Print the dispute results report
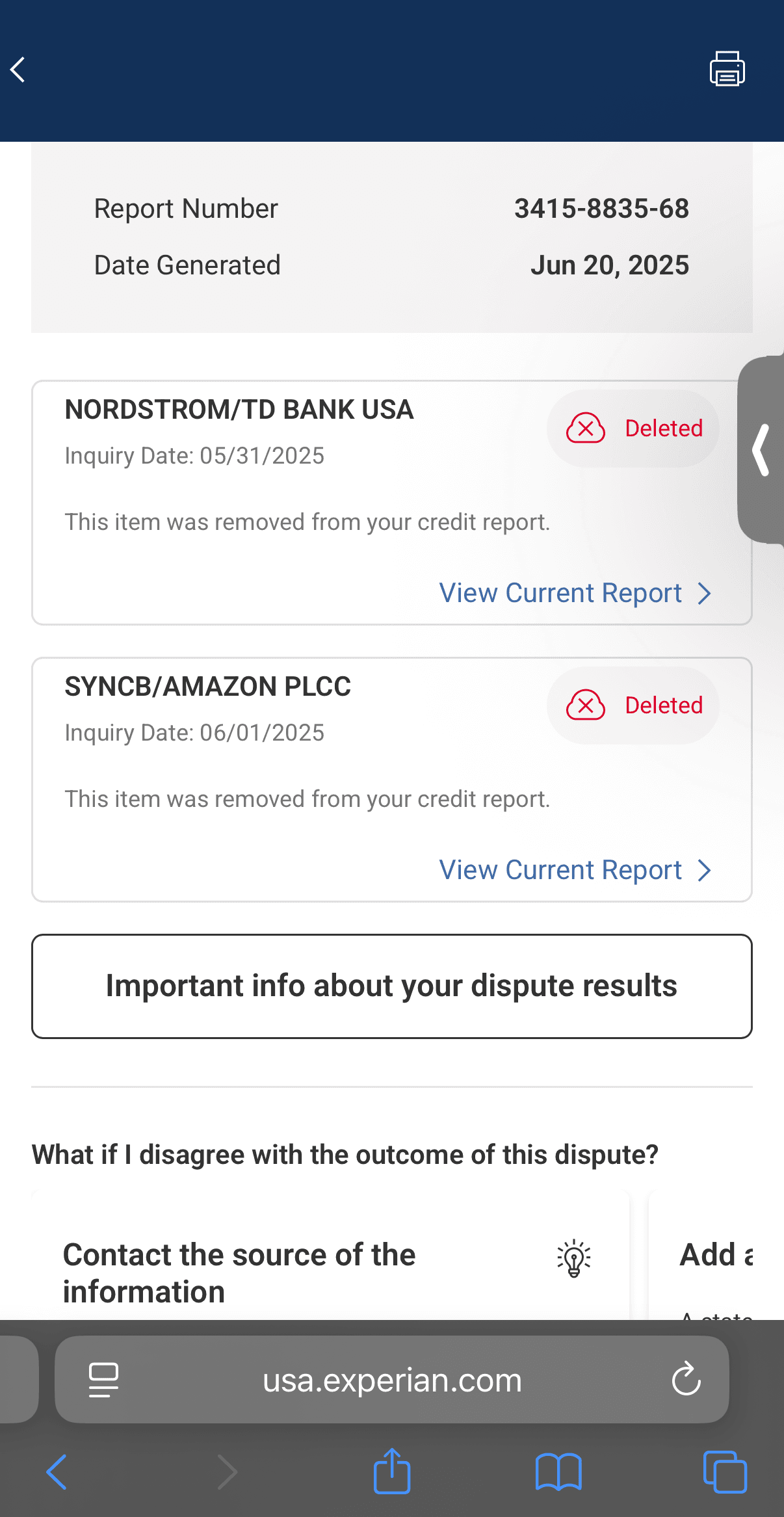 [726, 68]
